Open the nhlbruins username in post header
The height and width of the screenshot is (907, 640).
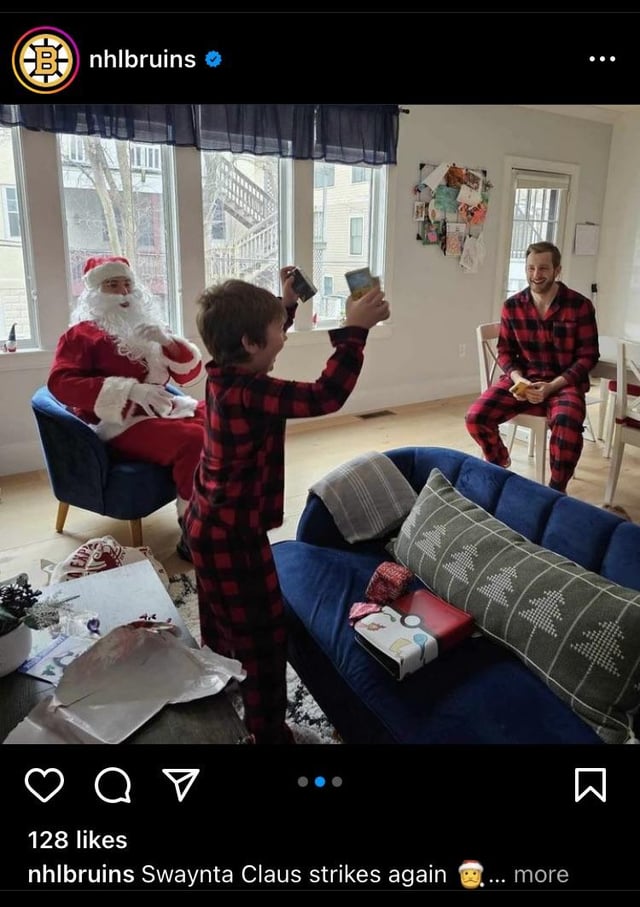pyautogui.click(x=142, y=60)
